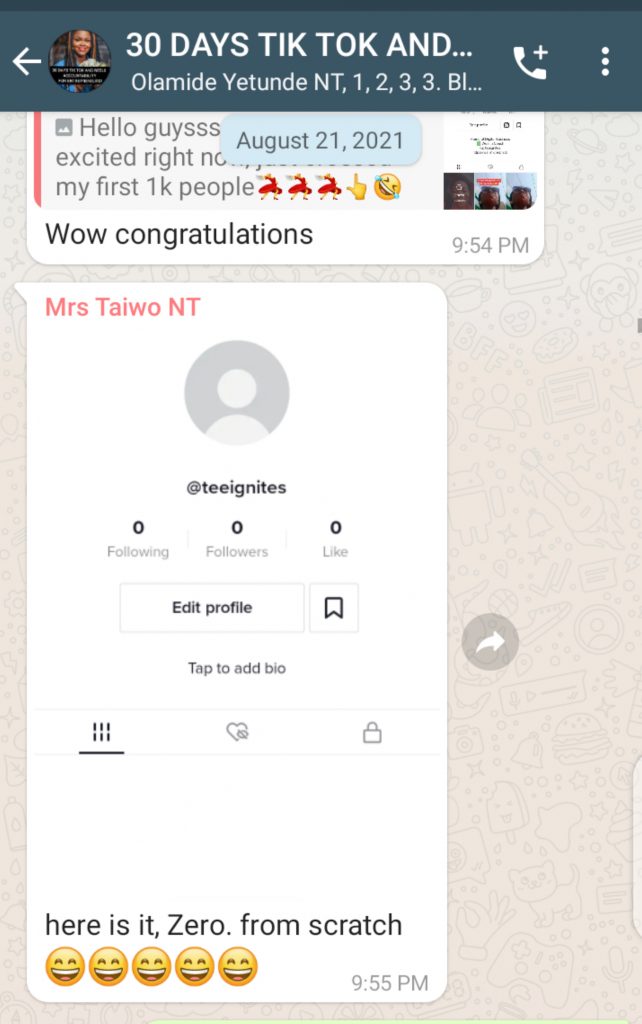Tap the sender name Mrs Taiwo NT
Screen dimensions: 642x1024
[x=123, y=307]
